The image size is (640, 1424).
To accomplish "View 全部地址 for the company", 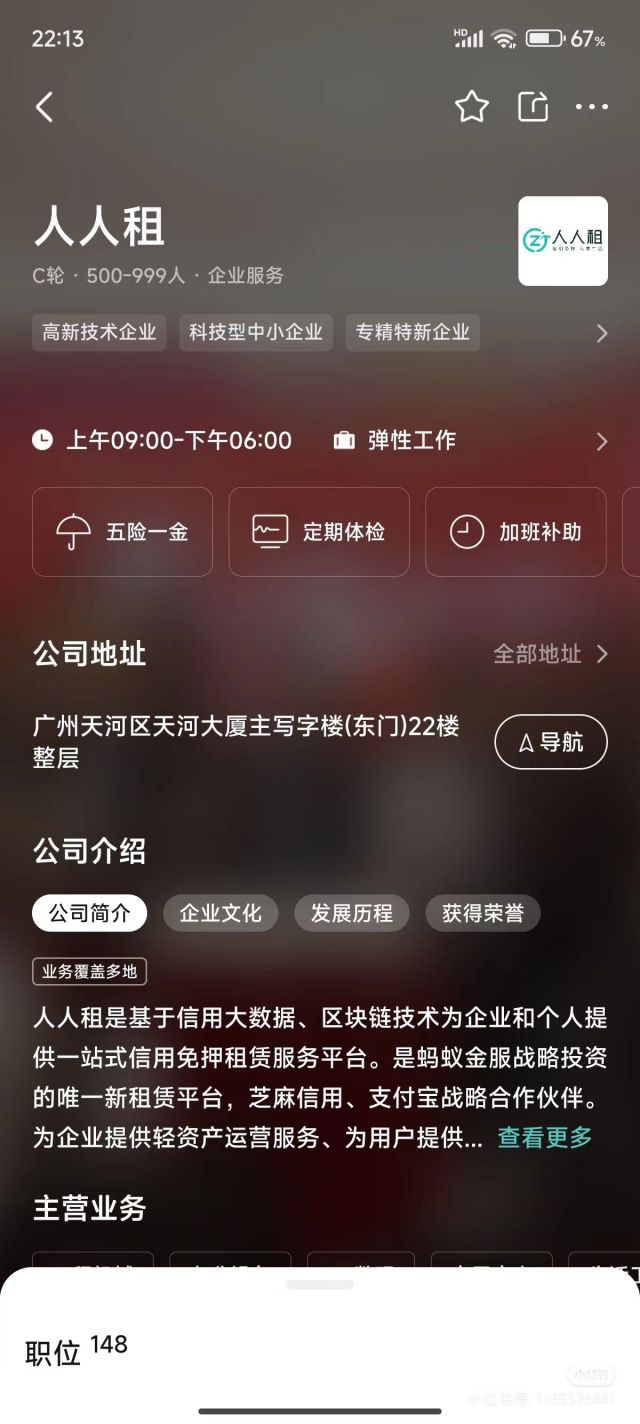I will [550, 654].
